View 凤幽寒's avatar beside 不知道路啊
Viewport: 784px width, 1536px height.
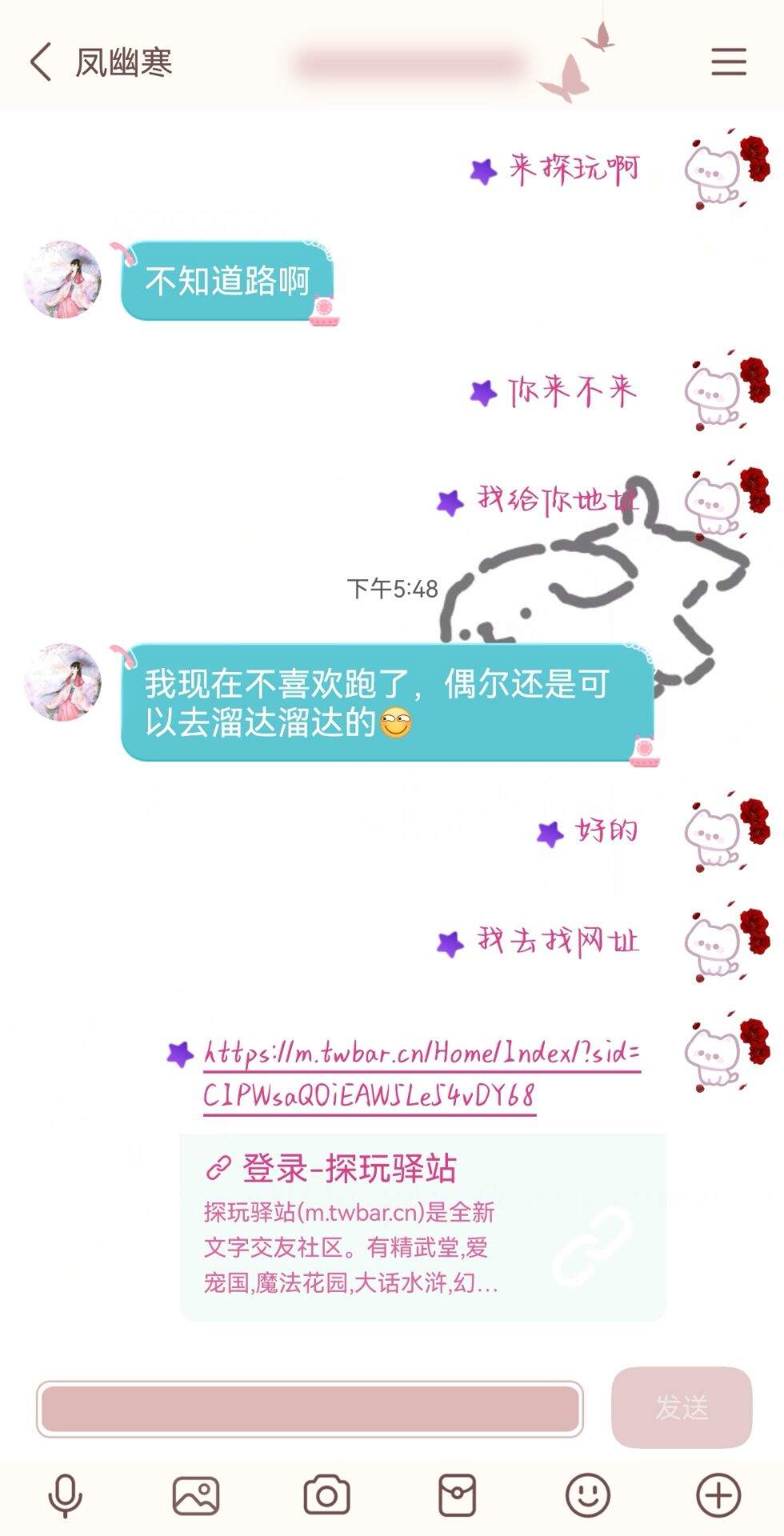coord(63,280)
